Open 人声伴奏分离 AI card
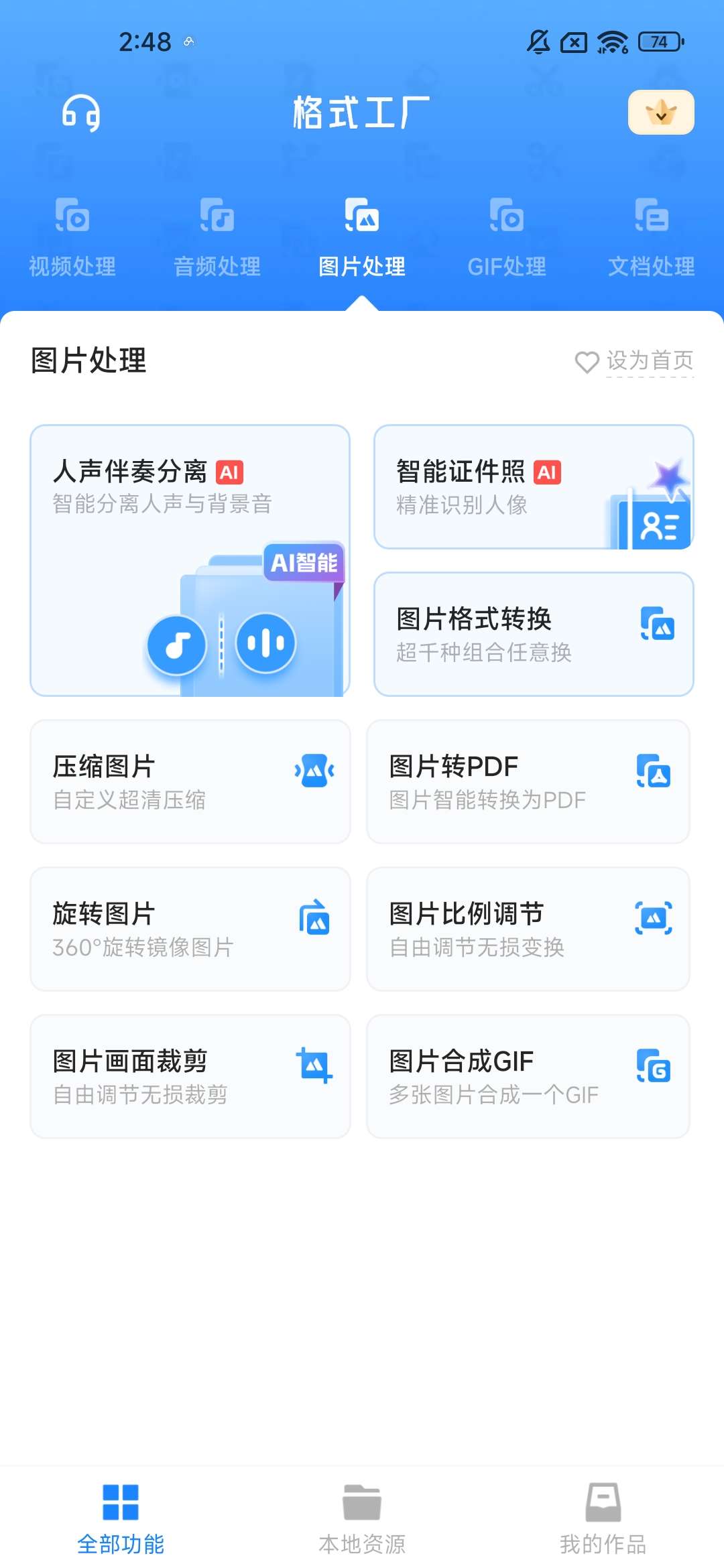The width and height of the screenshot is (724, 1568). pyautogui.click(x=190, y=560)
